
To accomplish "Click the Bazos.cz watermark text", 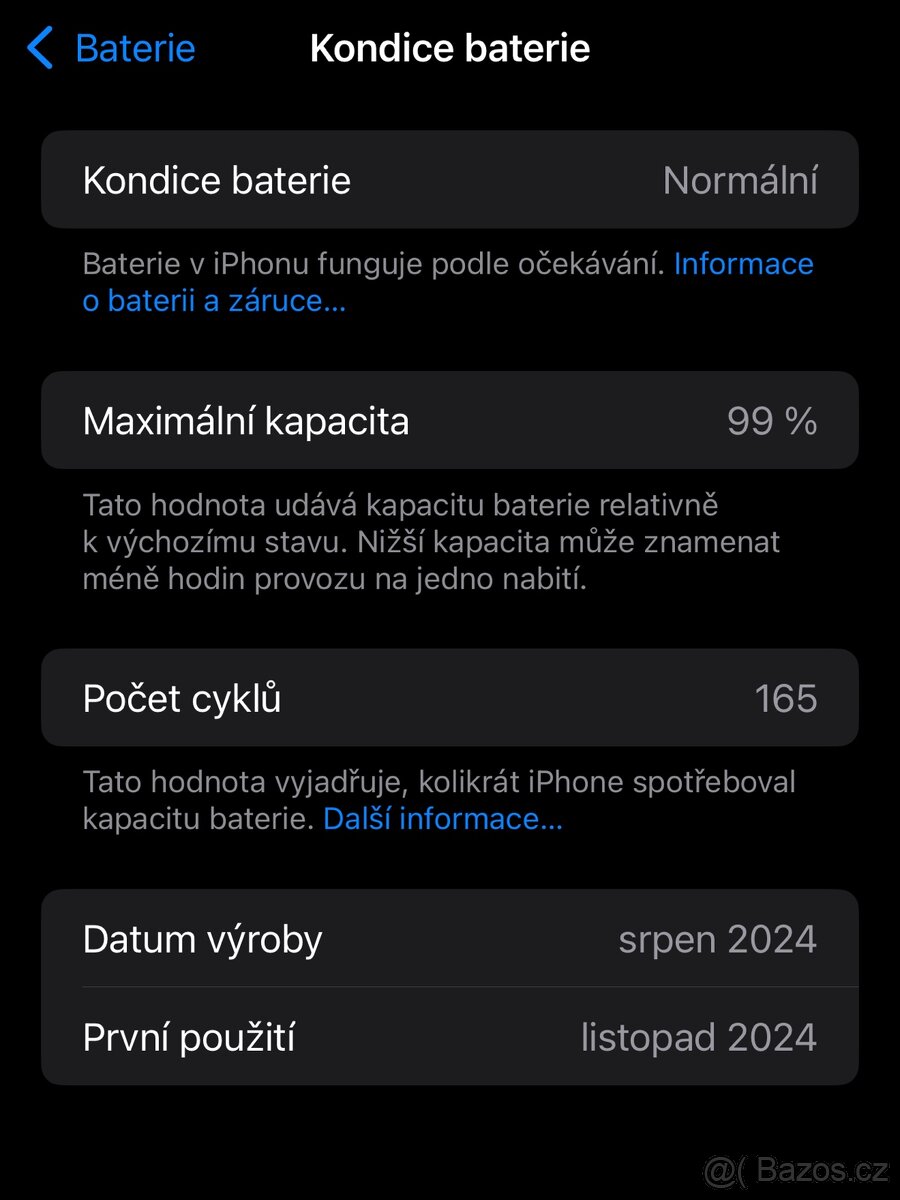I will (x=800, y=1168).
